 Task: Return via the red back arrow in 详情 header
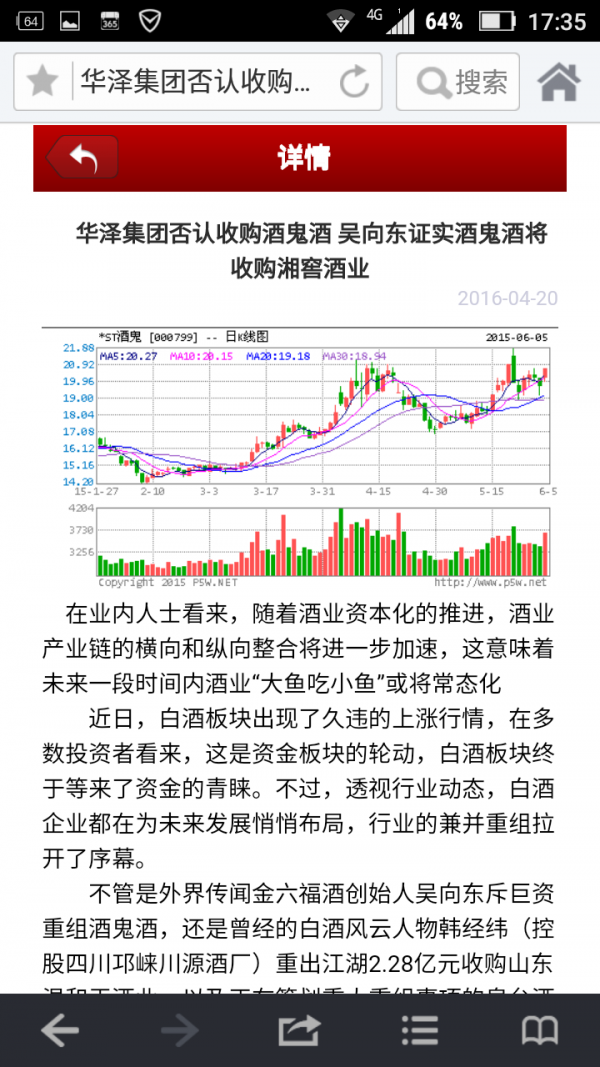pyautogui.click(x=82, y=159)
